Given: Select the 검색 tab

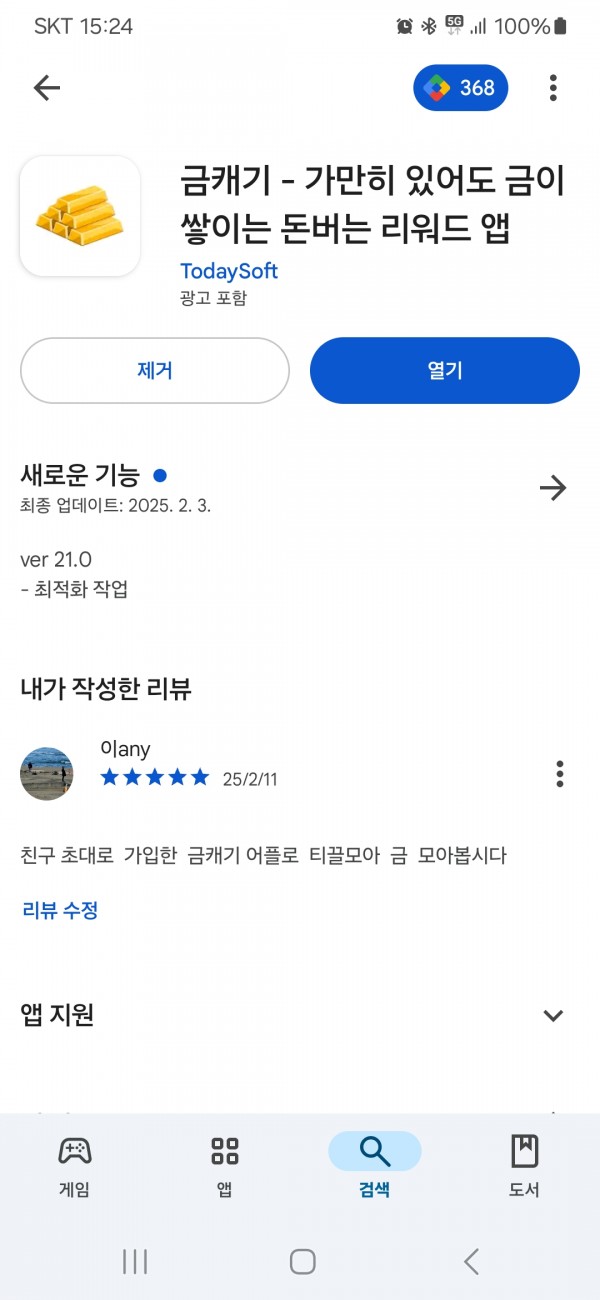Looking at the screenshot, I should click(x=375, y=1165).
